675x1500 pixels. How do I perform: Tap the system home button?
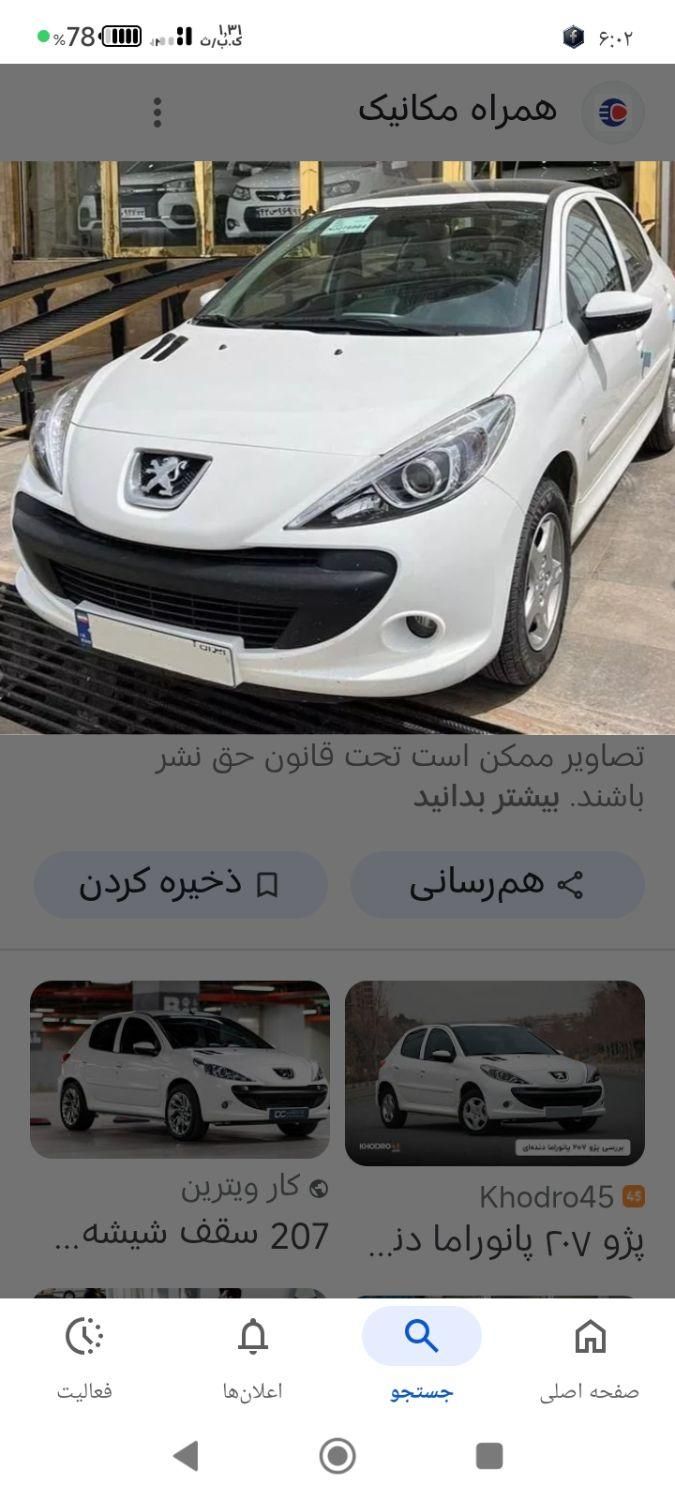tap(337, 1455)
